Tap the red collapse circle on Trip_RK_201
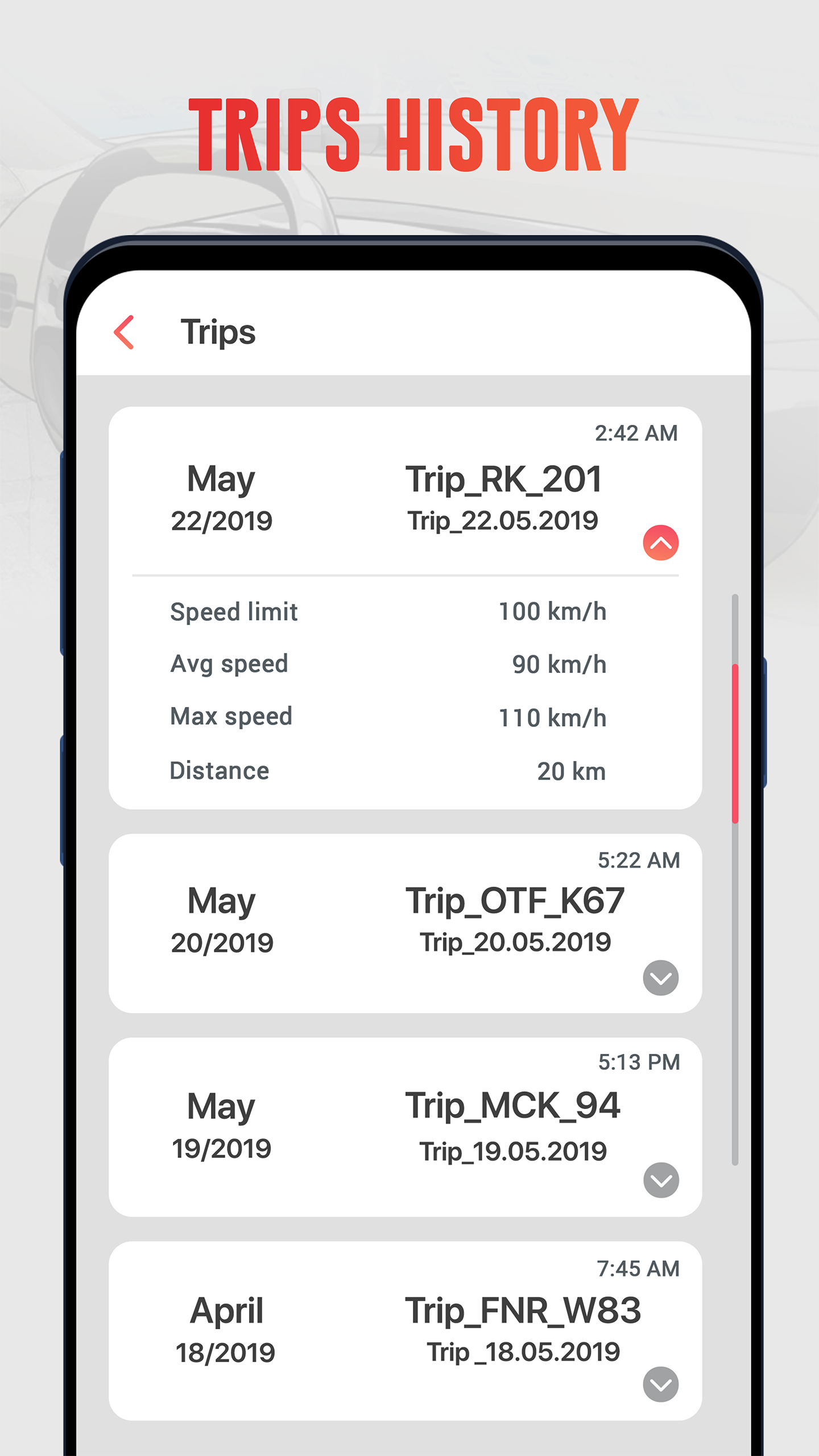This screenshot has height=1456, width=819. [x=659, y=543]
